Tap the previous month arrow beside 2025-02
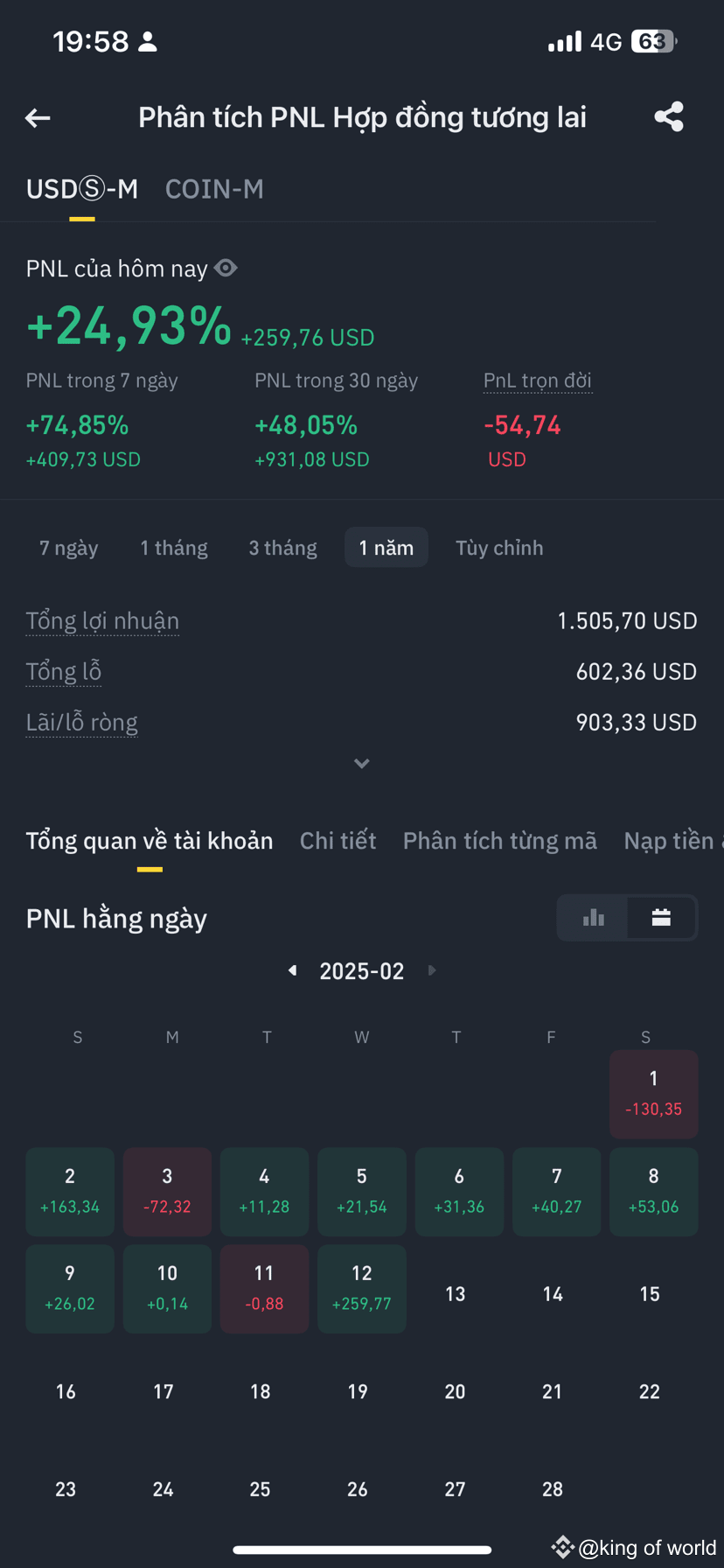 click(292, 969)
